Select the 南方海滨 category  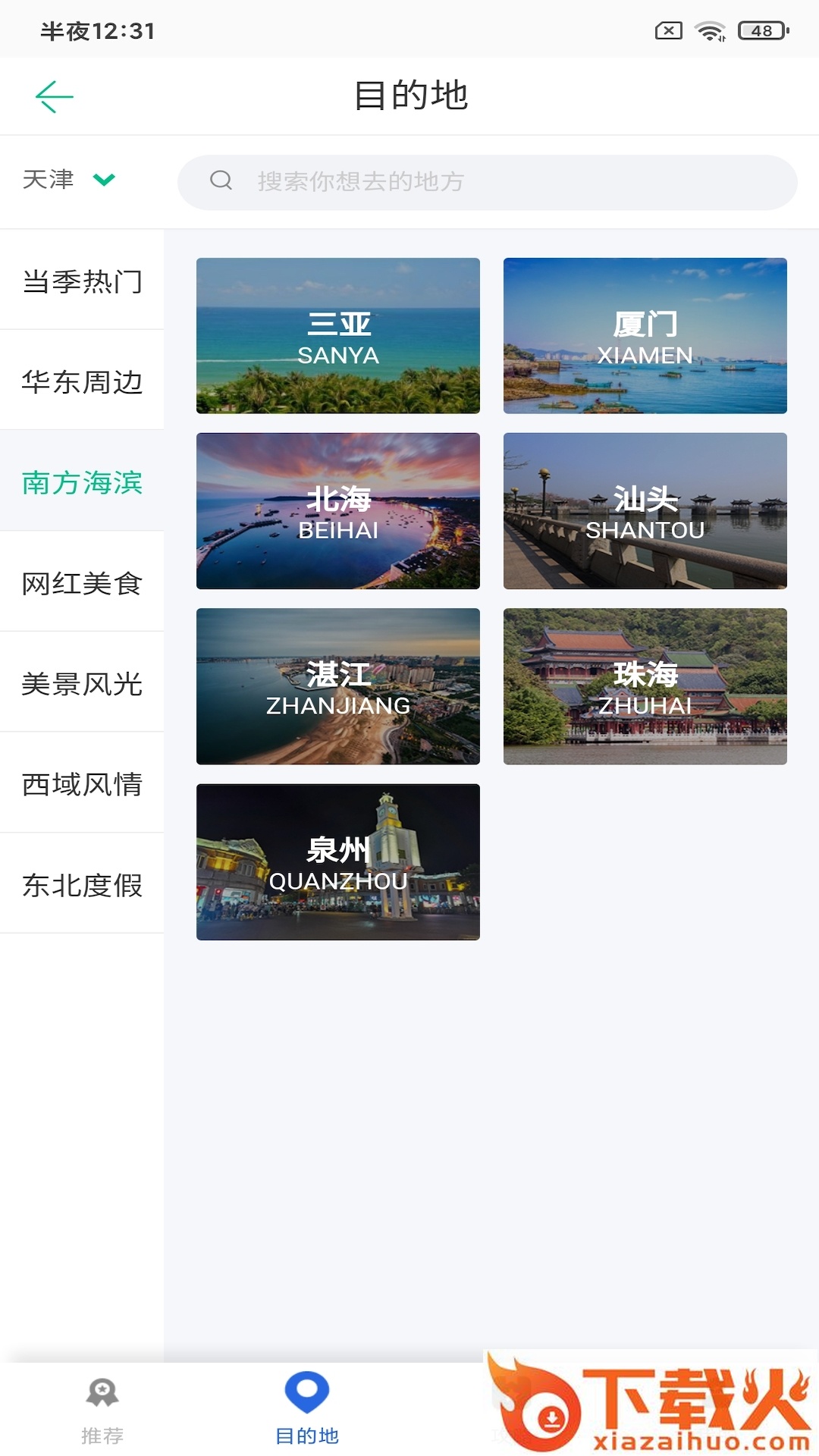pos(82,482)
